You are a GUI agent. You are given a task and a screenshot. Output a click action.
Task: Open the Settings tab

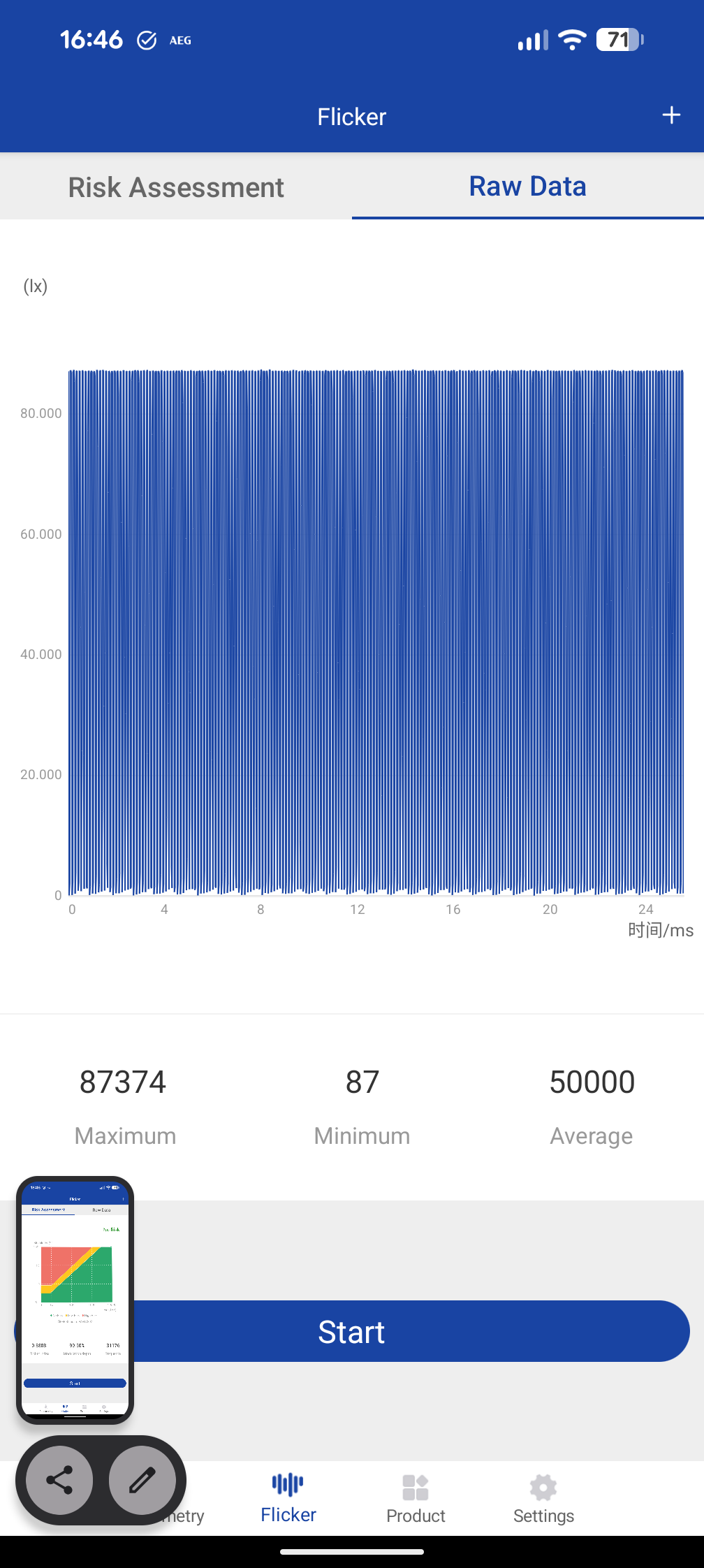point(543,1498)
